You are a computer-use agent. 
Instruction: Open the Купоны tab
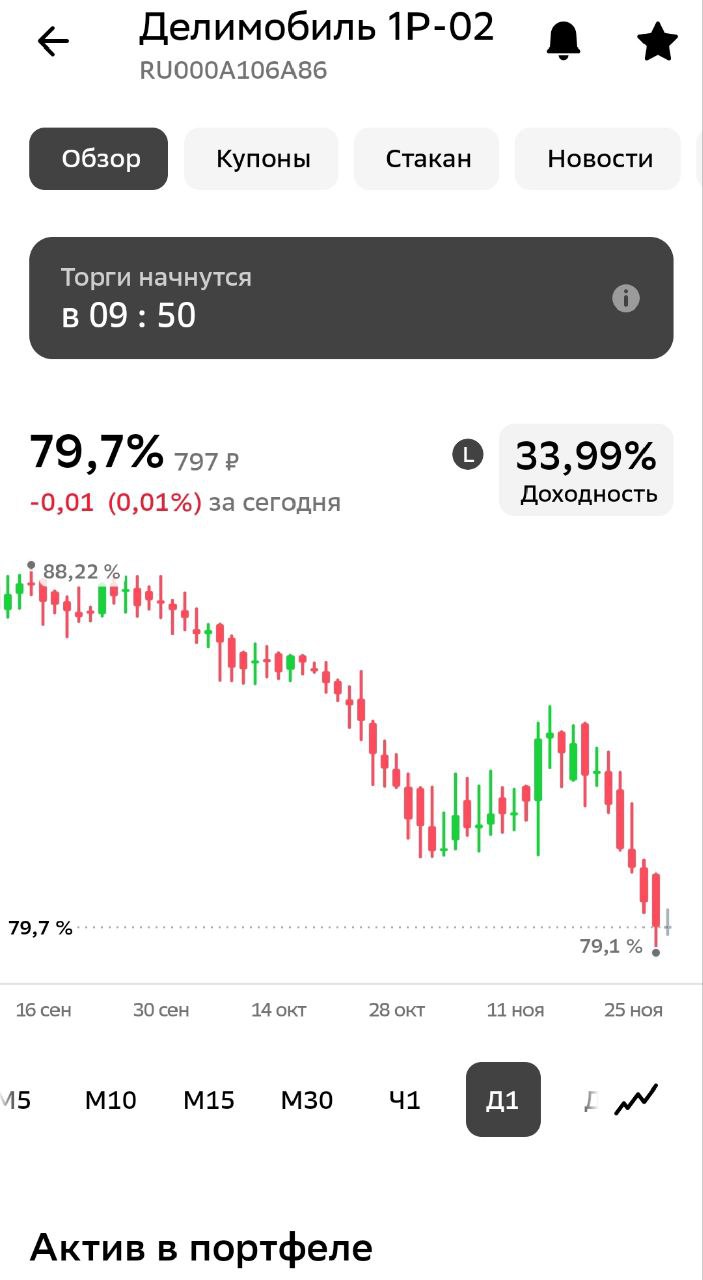tap(262, 158)
